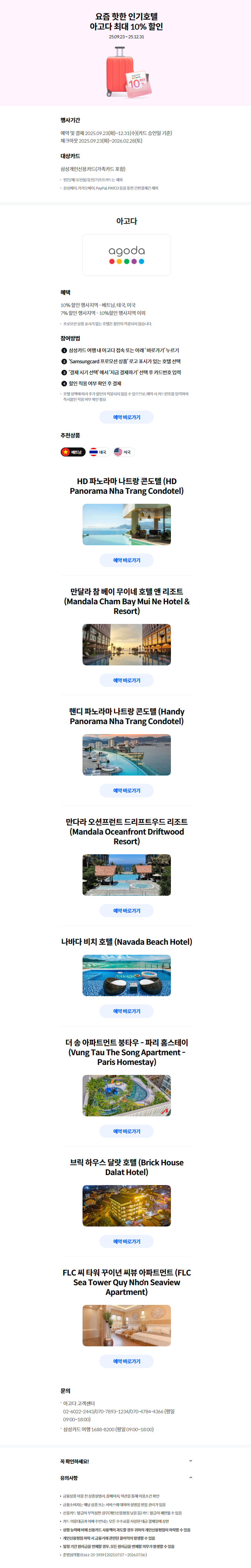This screenshot has width=251, height=1568.
Task: Select the 베트남 country chip
Action: [x=73, y=452]
